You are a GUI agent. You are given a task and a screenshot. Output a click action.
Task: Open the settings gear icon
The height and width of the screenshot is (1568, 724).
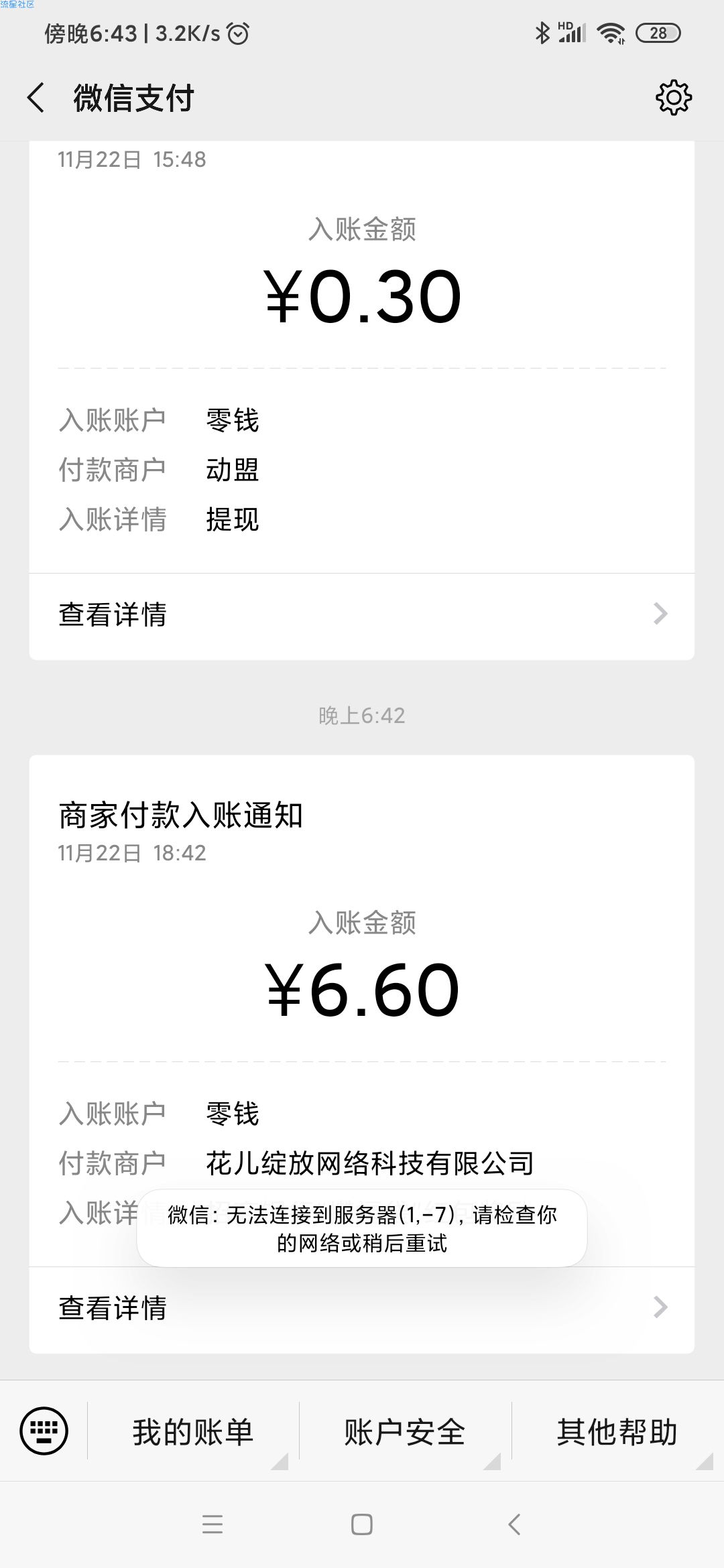(673, 98)
